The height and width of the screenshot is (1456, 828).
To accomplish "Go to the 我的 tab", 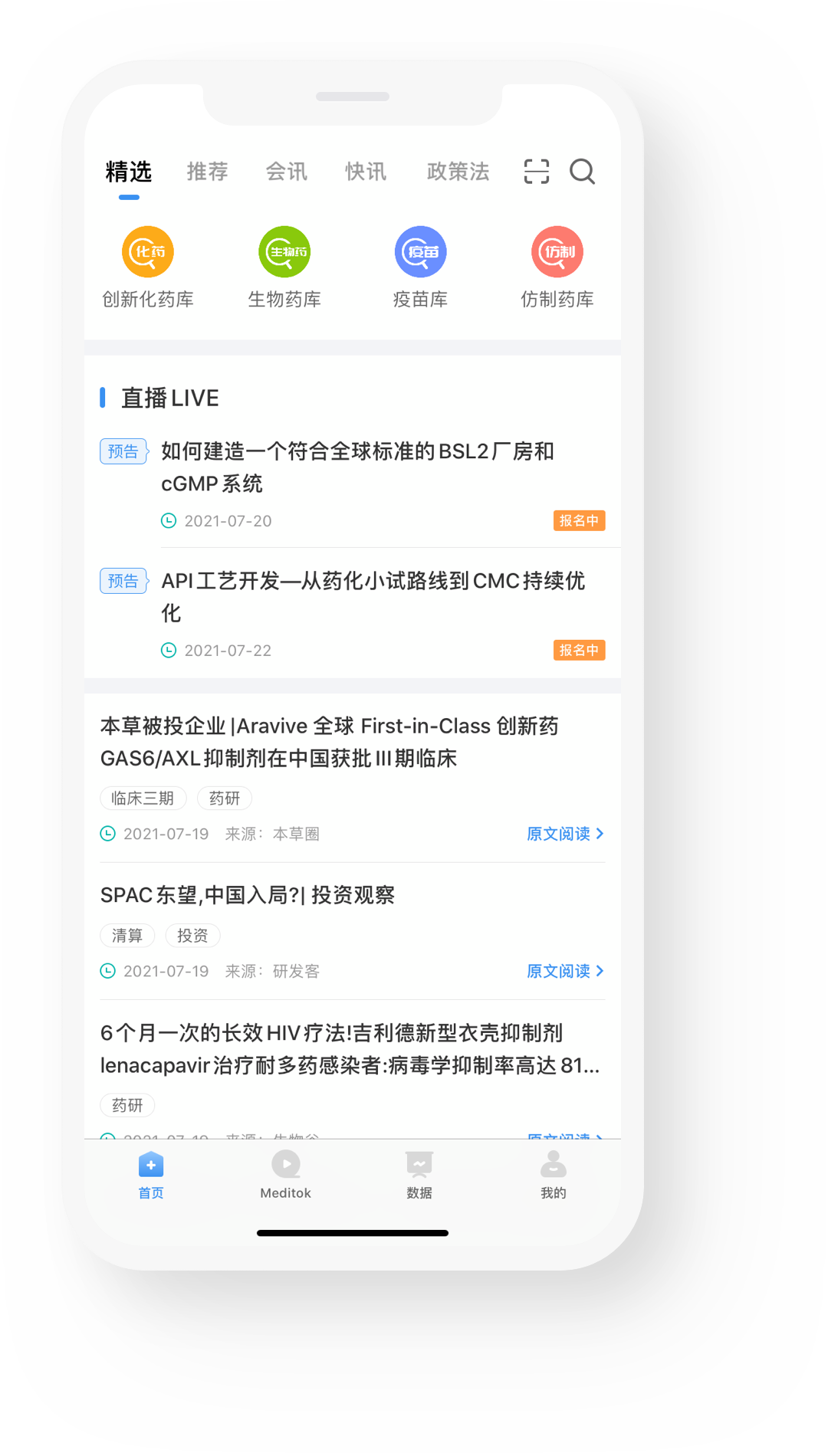I will point(554,1176).
